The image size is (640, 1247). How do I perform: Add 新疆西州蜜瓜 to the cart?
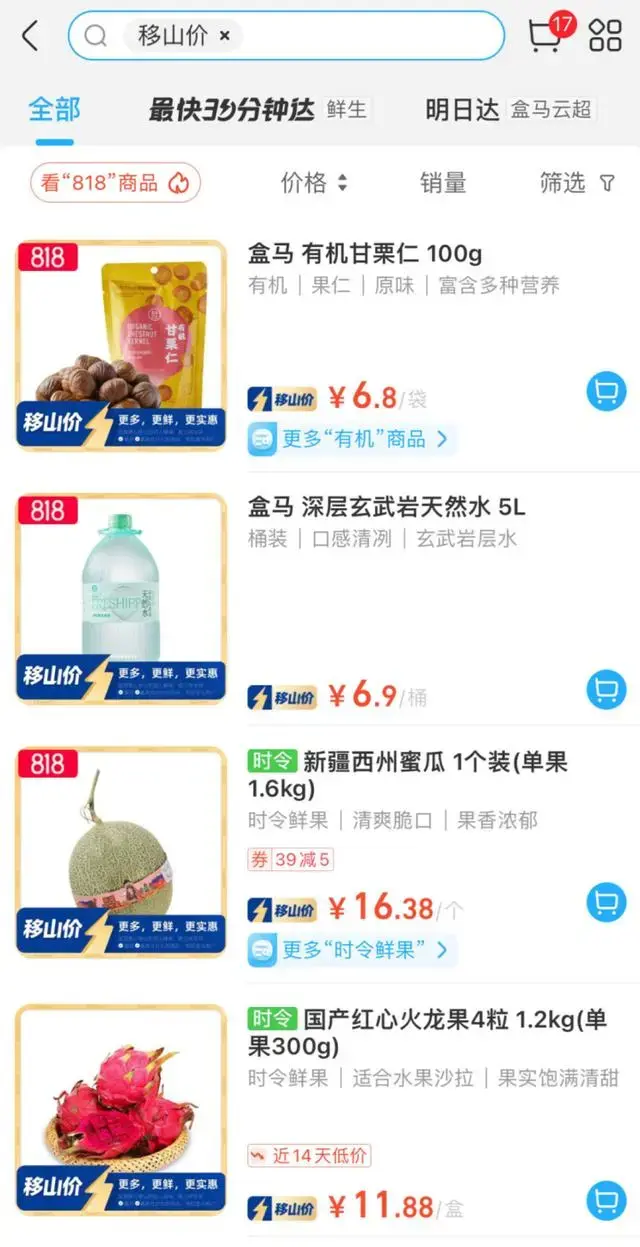(606, 902)
